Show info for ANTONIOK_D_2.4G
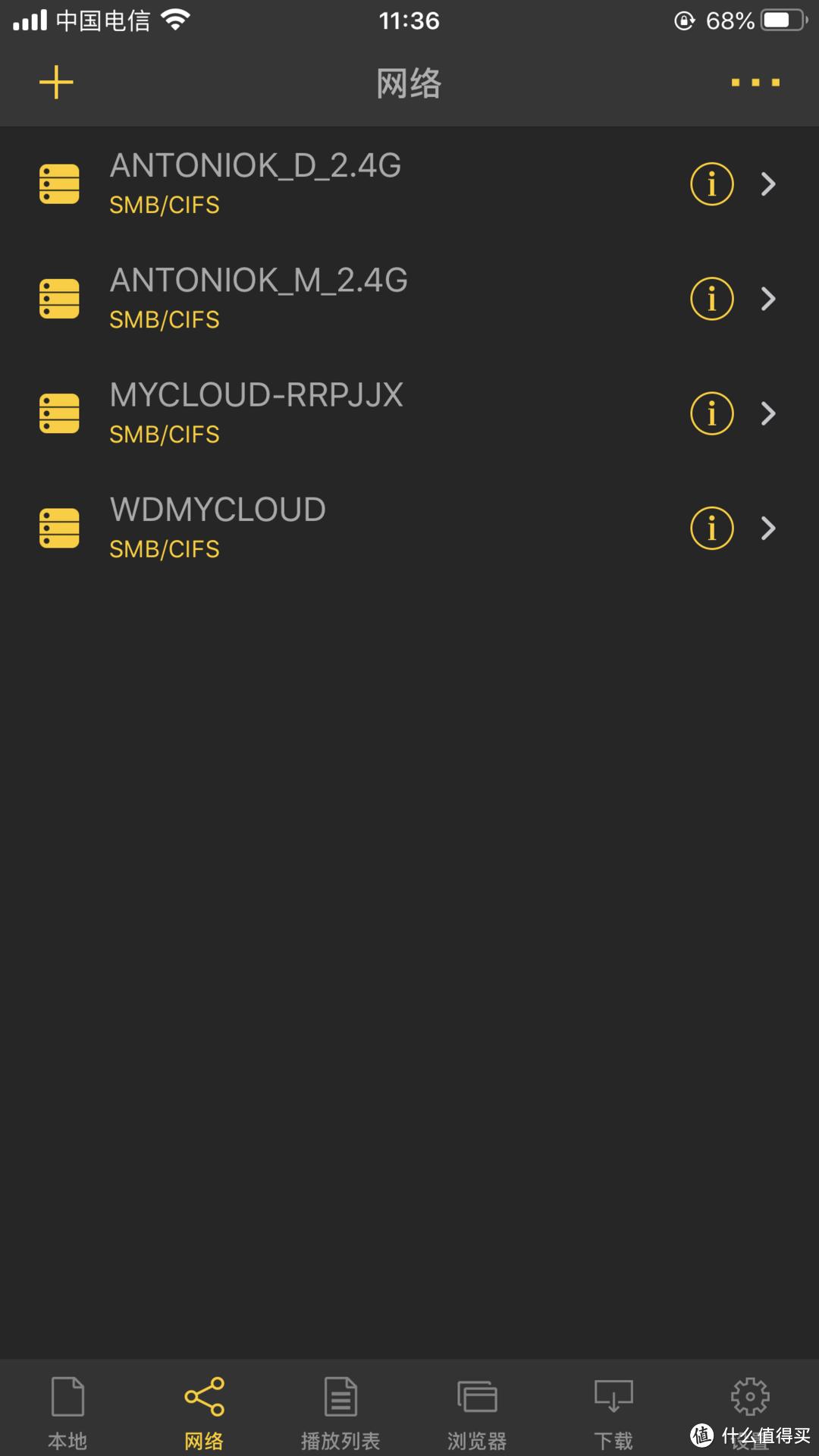 (711, 184)
